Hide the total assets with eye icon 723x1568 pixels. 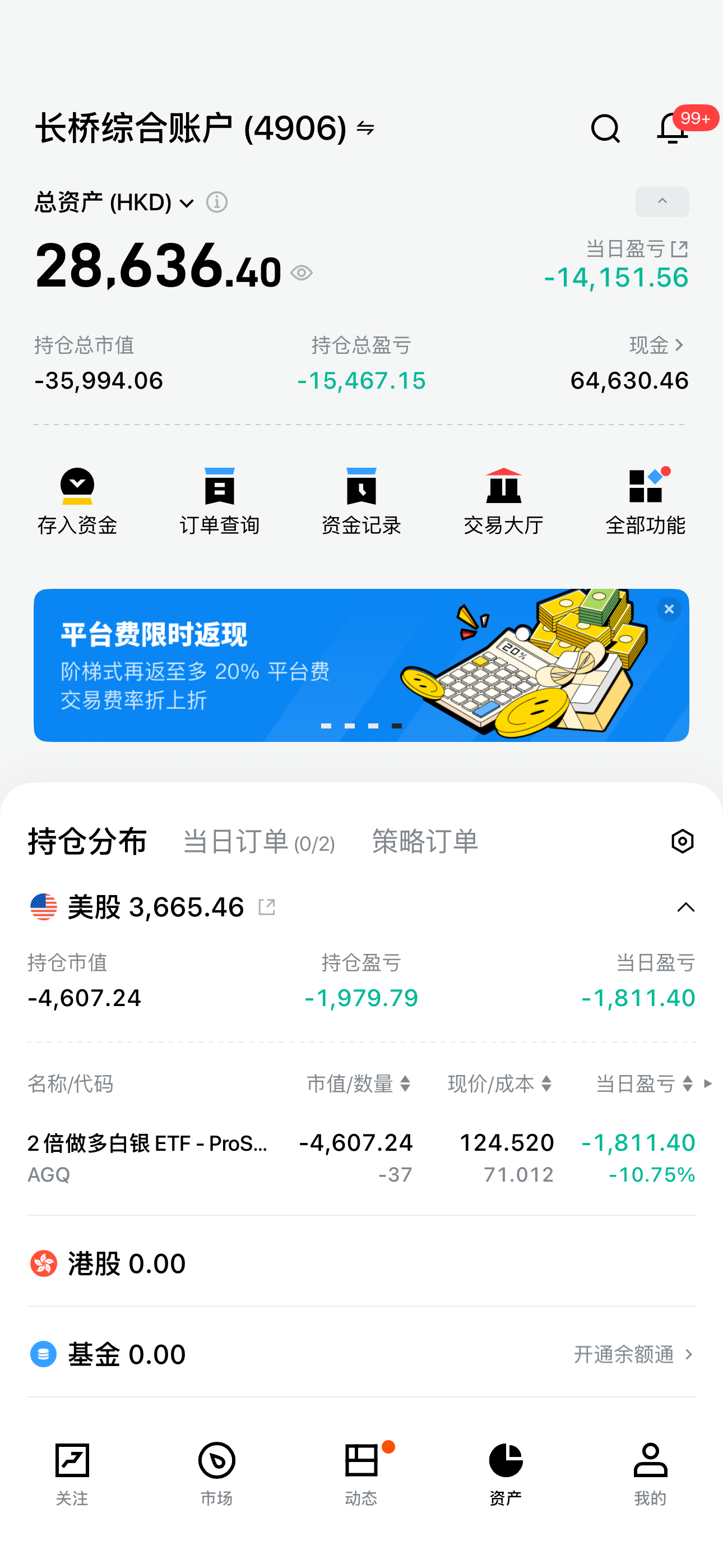(302, 273)
